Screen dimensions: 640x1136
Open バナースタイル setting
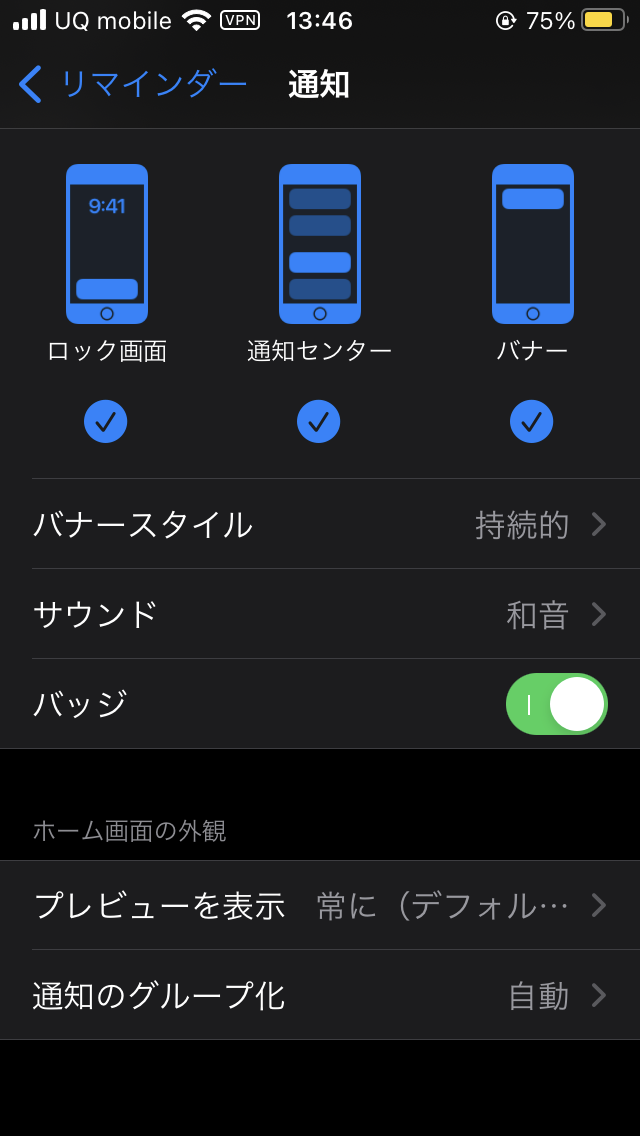click(320, 524)
